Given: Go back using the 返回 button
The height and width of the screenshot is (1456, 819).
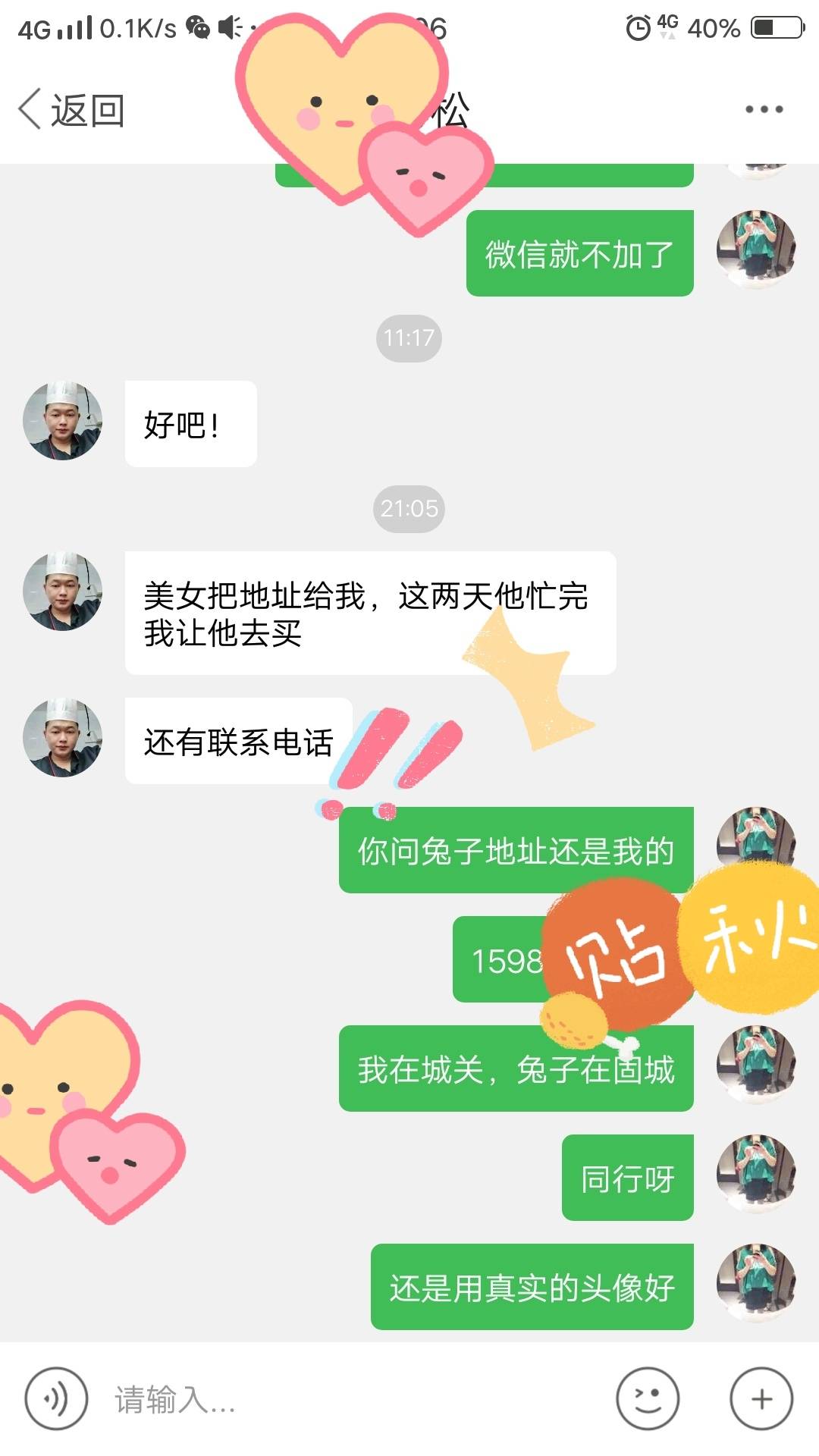Looking at the screenshot, I should point(72,111).
